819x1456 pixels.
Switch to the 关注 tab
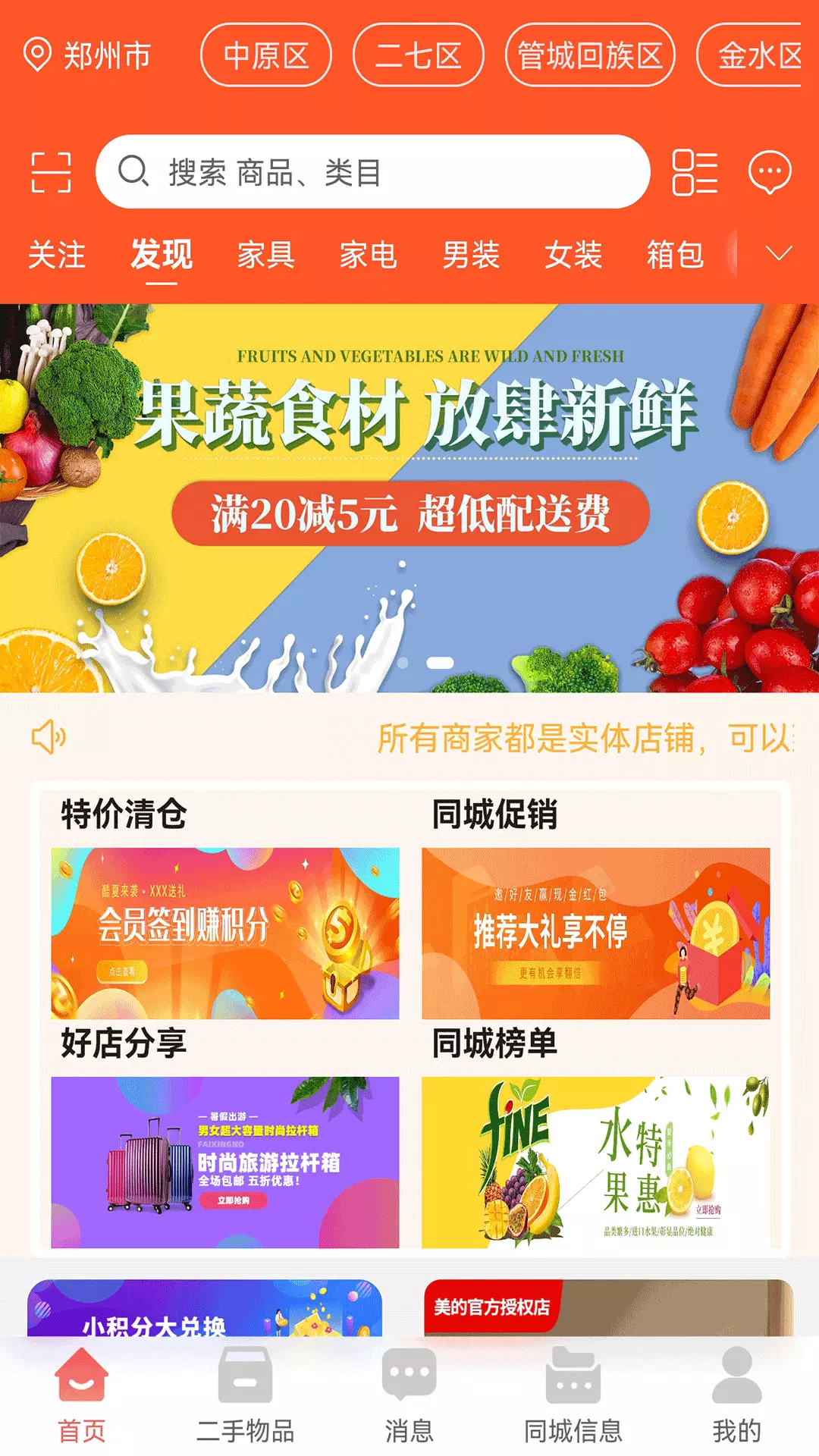pos(57,255)
